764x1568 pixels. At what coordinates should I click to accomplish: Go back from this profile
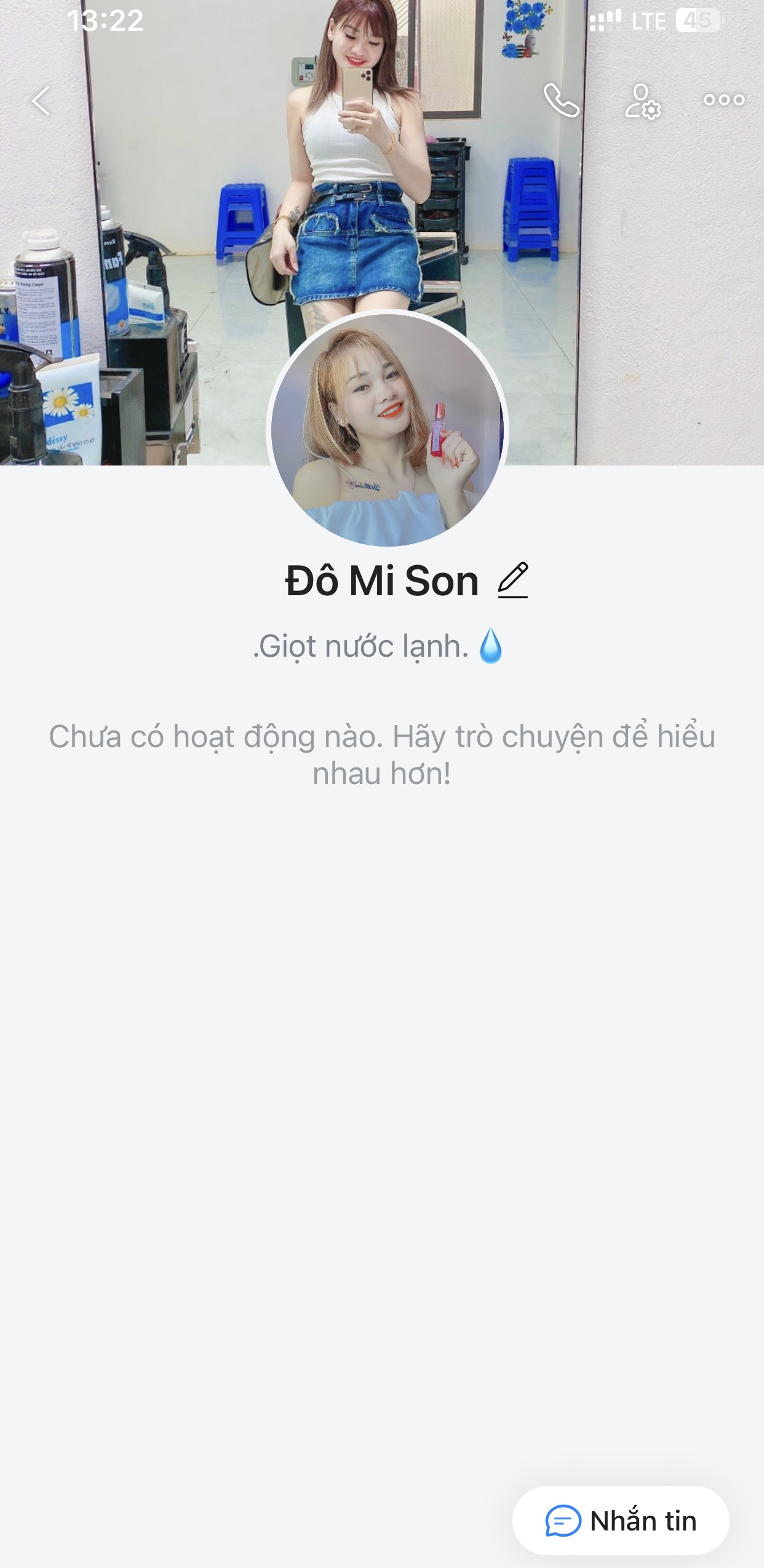[x=41, y=101]
